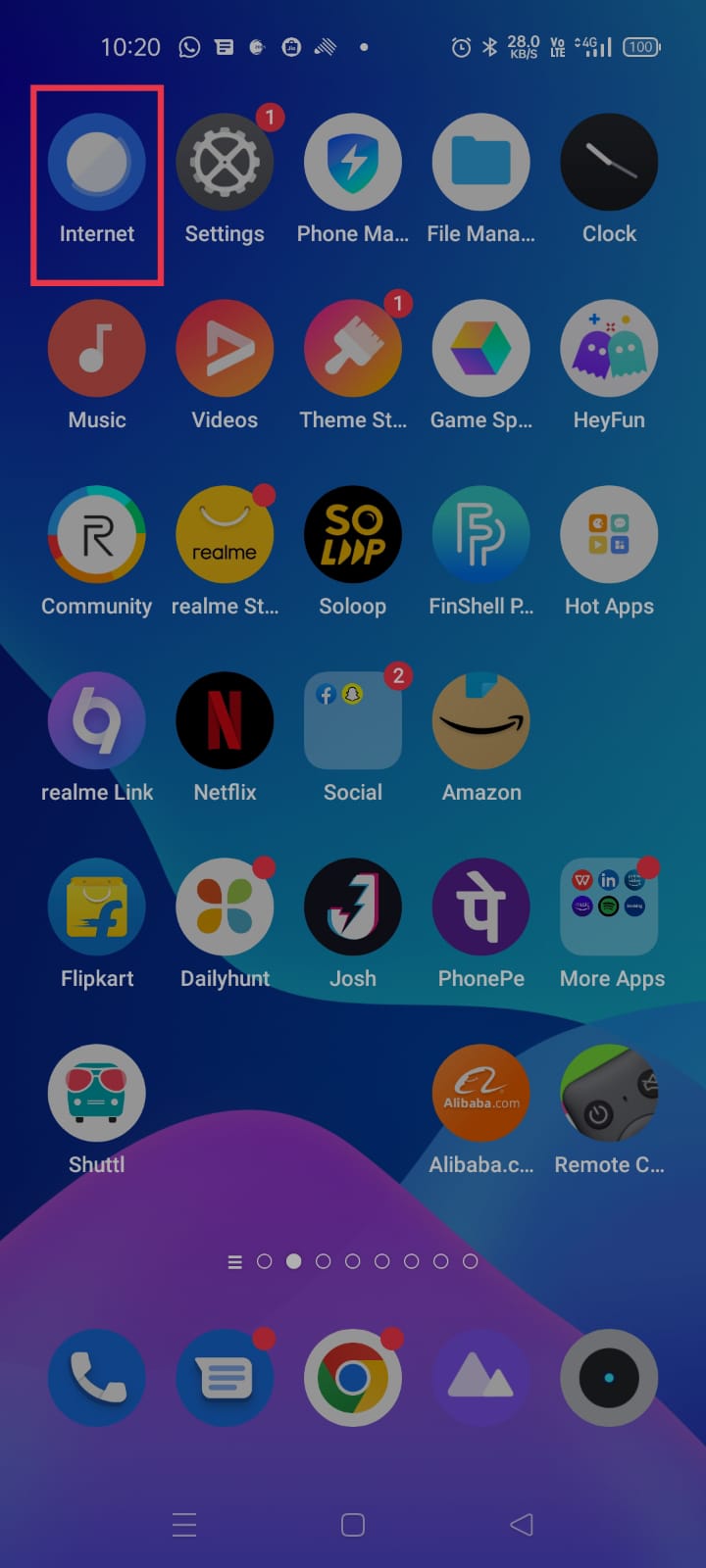Launch the Settings app
This screenshot has width=706, height=1568.
click(x=225, y=163)
